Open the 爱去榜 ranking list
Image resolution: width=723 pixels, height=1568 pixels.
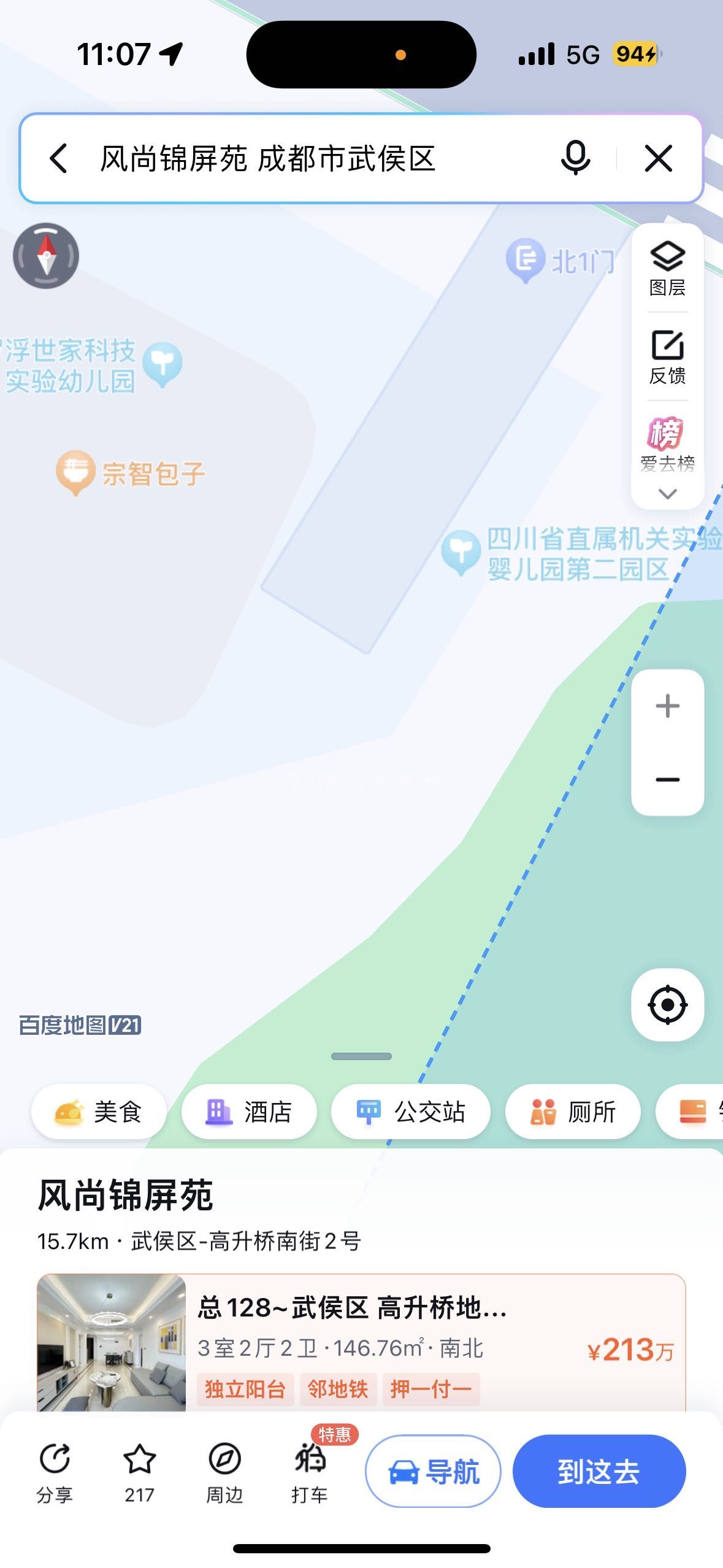point(667,444)
